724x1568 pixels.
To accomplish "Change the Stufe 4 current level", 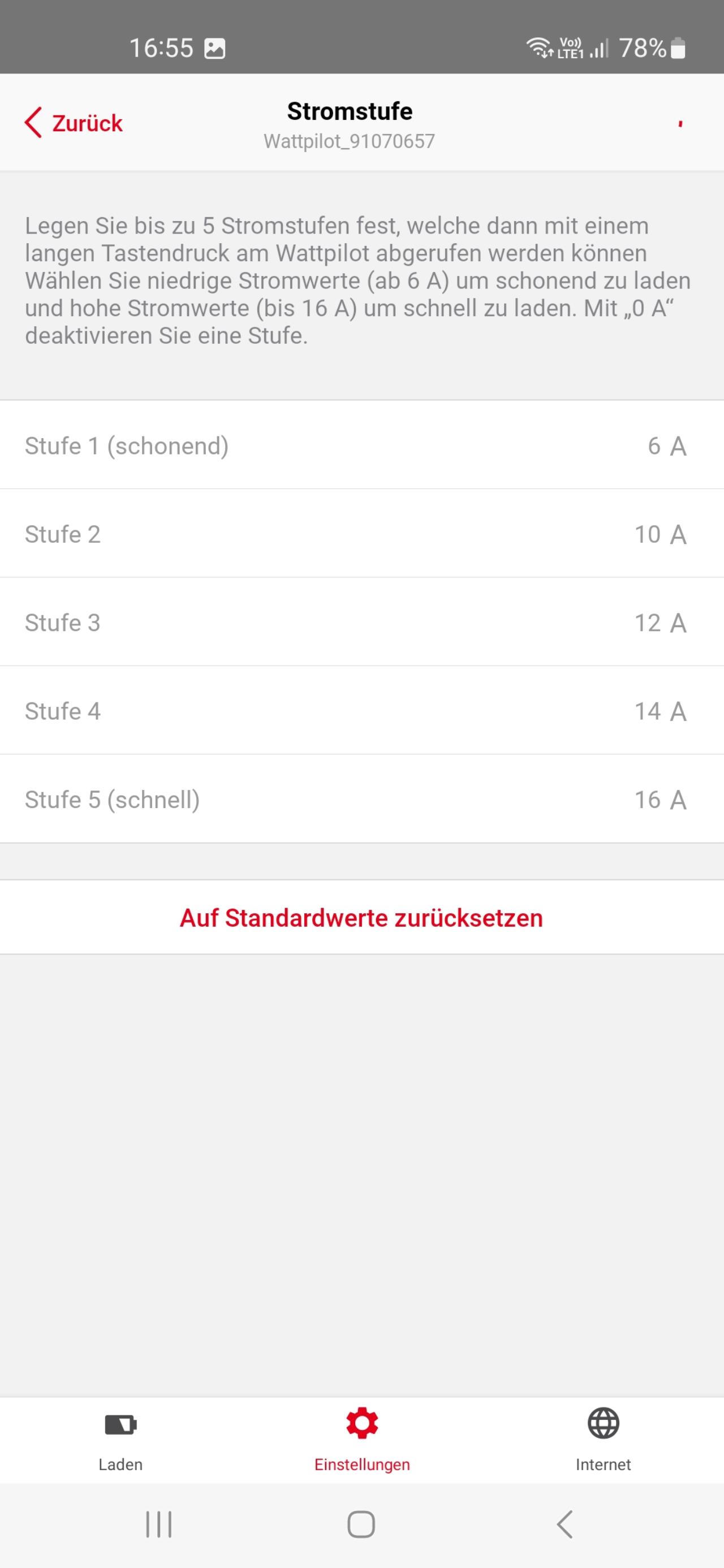I will point(361,710).
